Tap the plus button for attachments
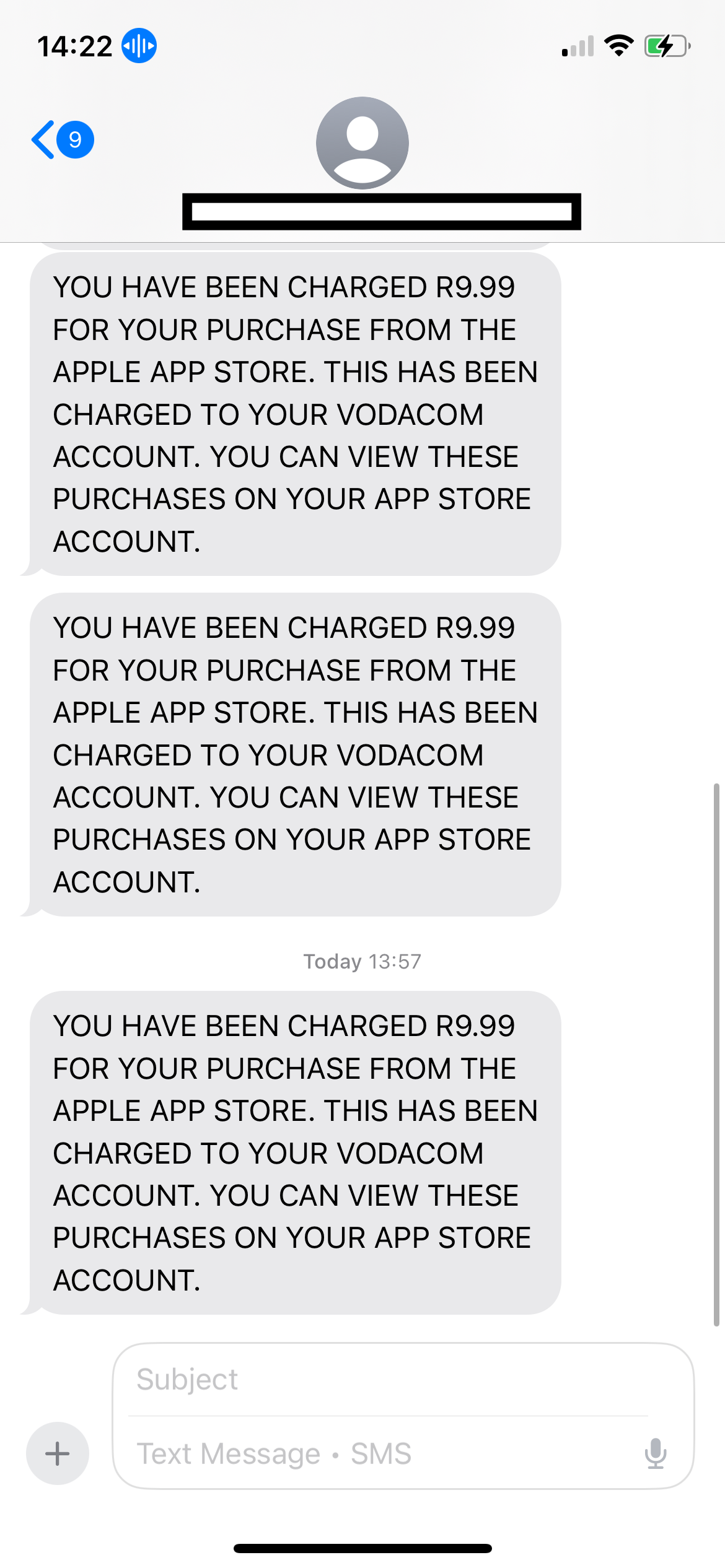The image size is (725, 1568). click(x=58, y=1453)
